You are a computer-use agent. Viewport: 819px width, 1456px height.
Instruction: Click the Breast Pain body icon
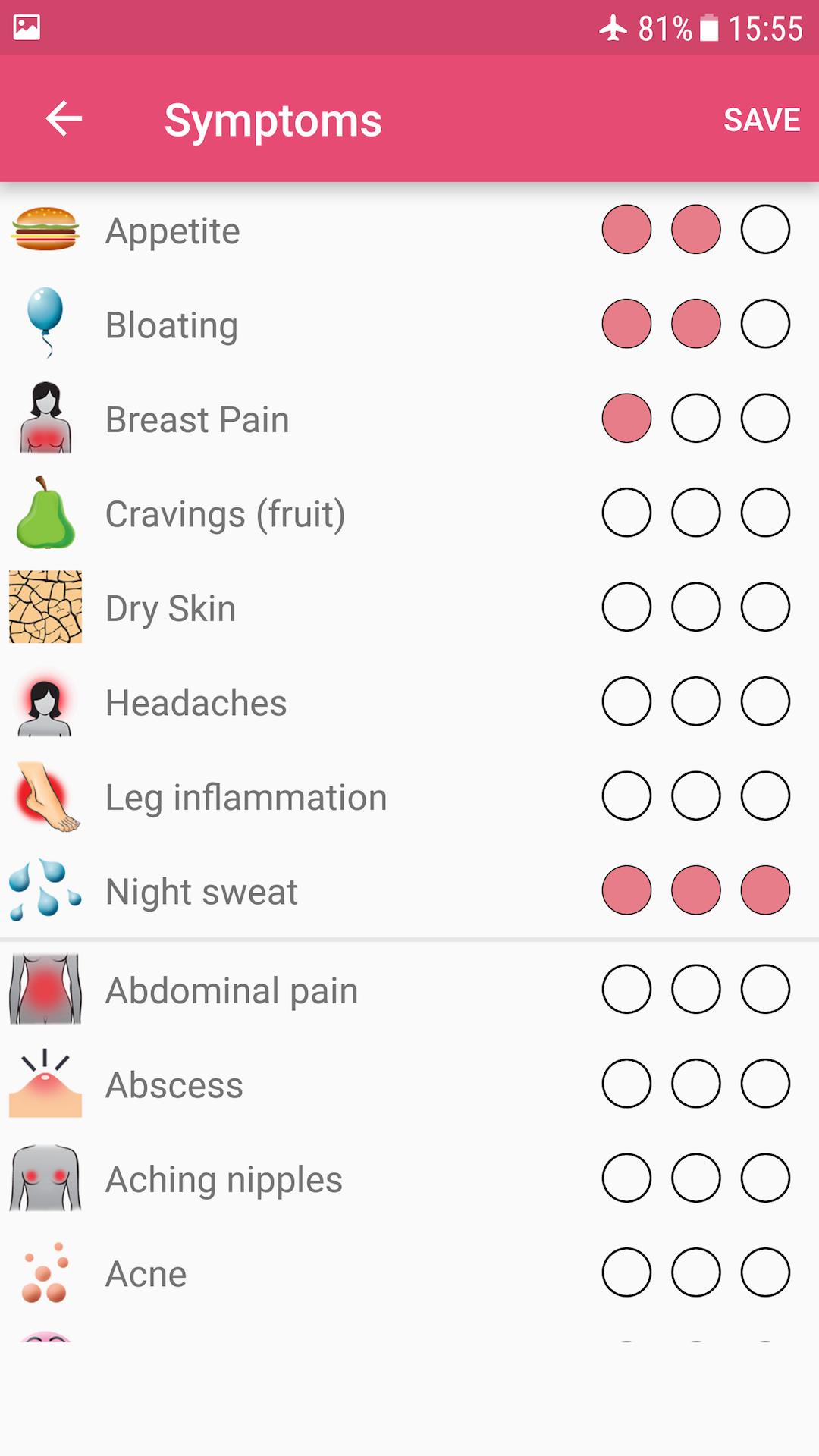[45, 418]
